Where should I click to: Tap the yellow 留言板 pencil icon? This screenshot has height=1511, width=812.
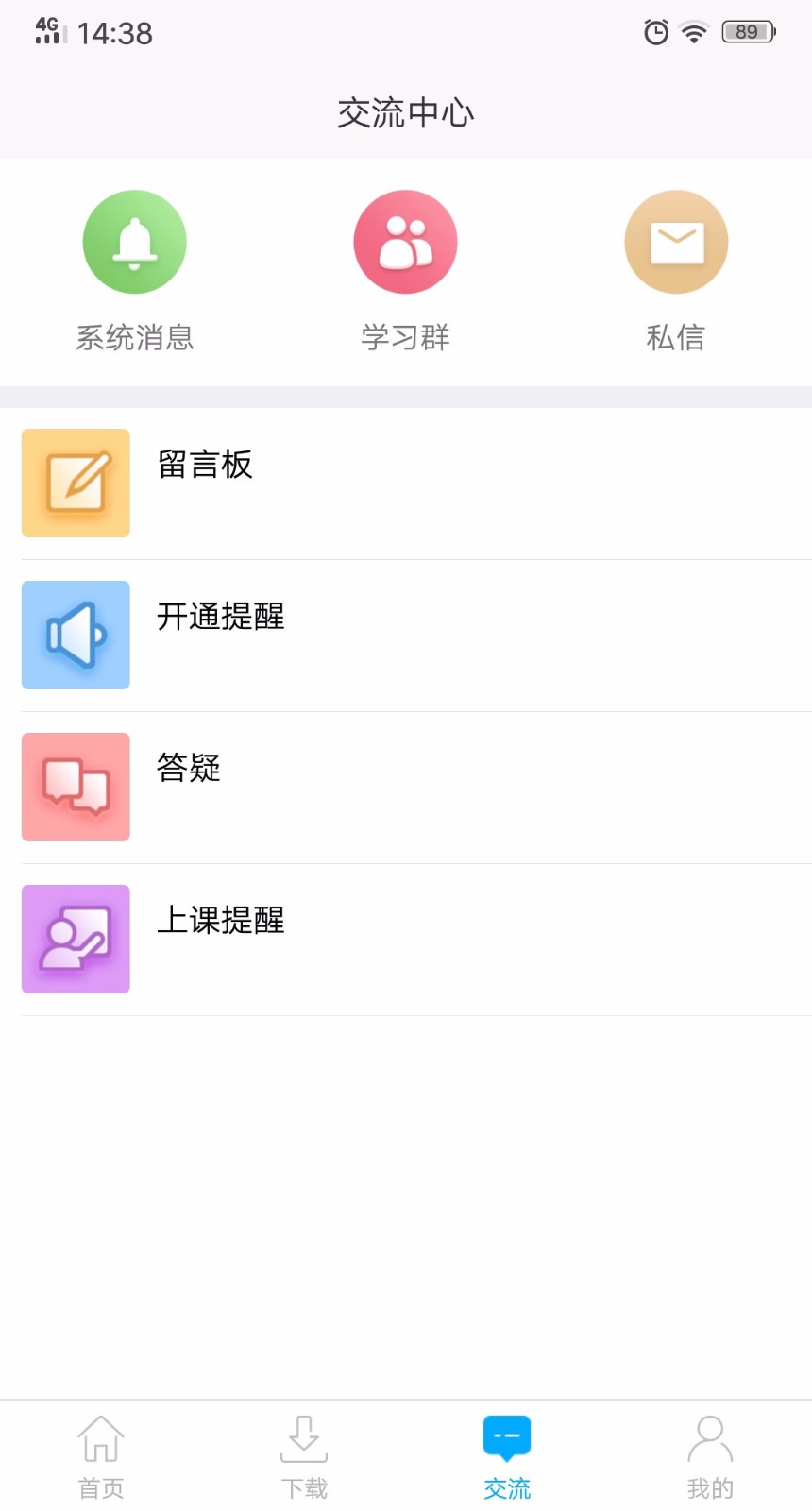pos(76,483)
